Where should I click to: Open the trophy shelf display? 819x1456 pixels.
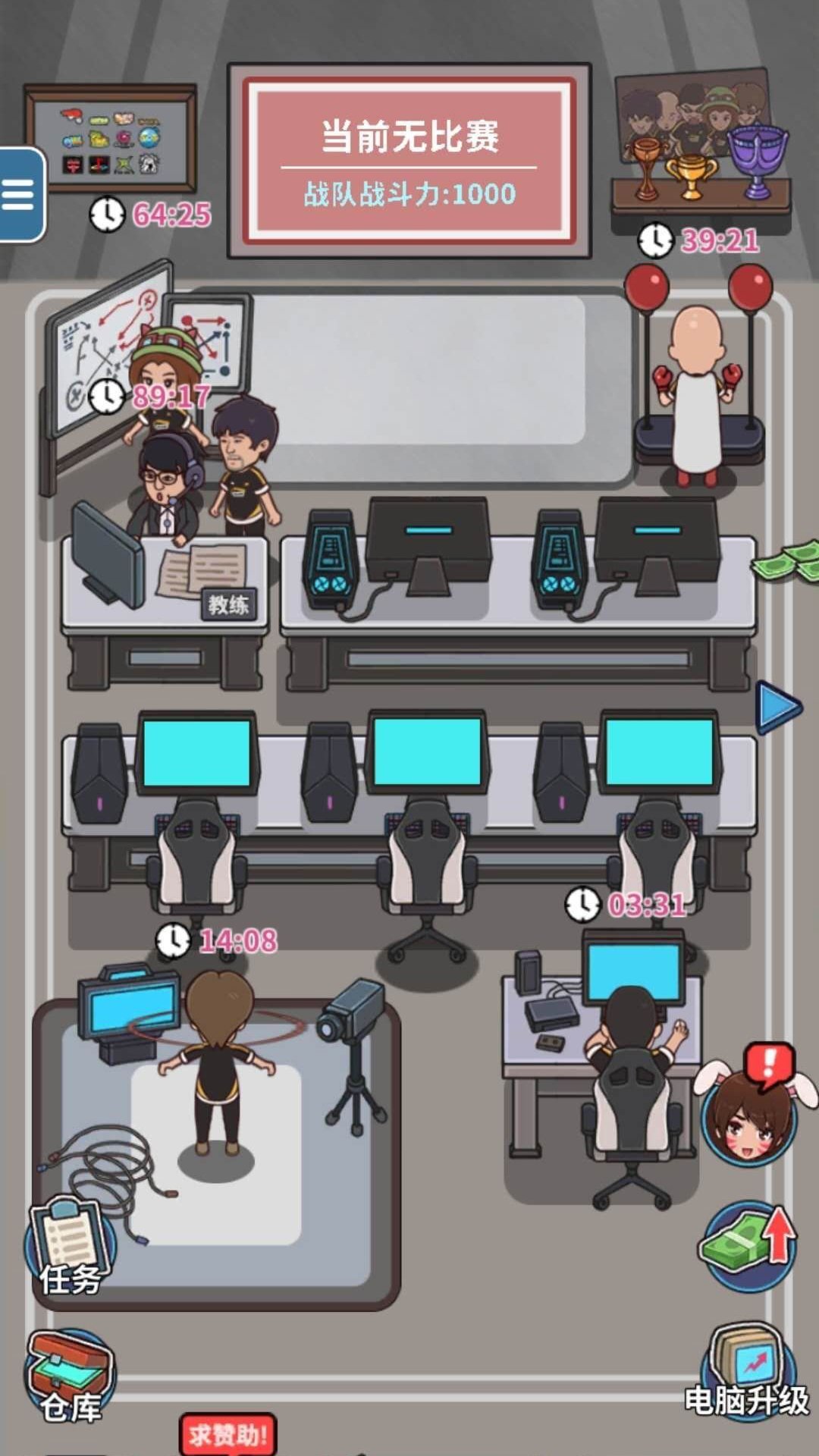pos(701,144)
